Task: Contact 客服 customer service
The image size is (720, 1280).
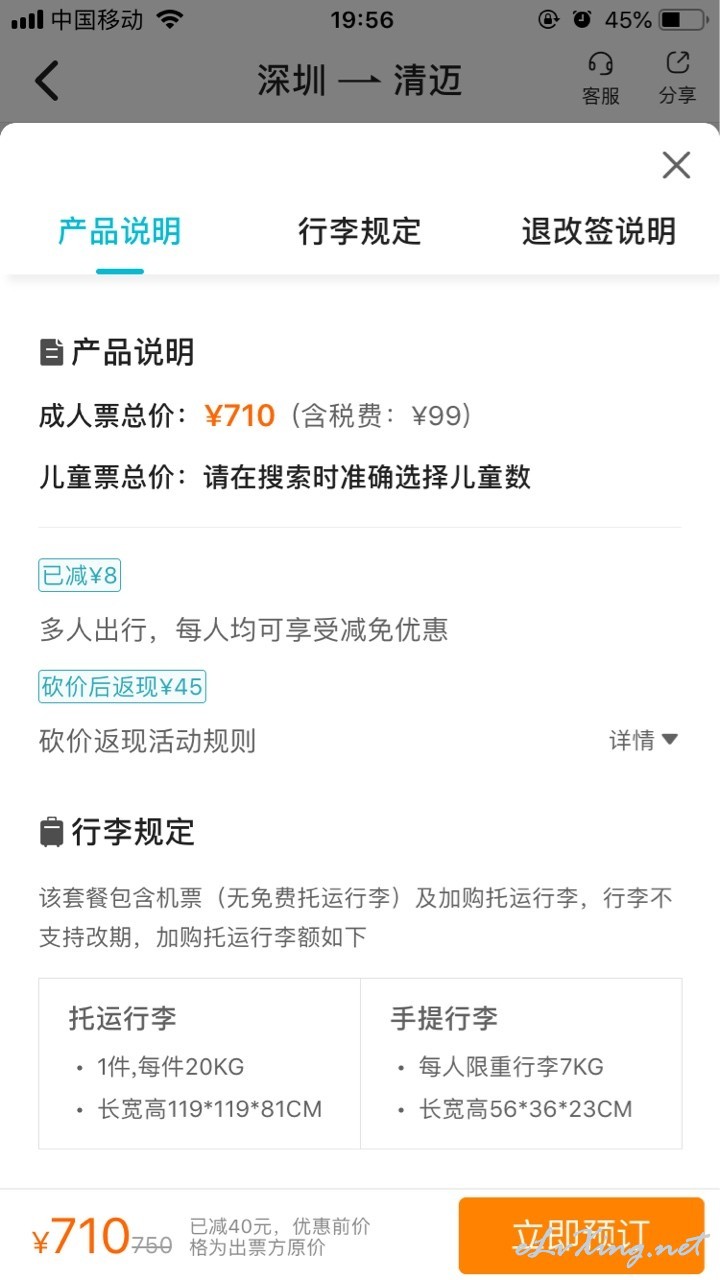Action: [601, 79]
